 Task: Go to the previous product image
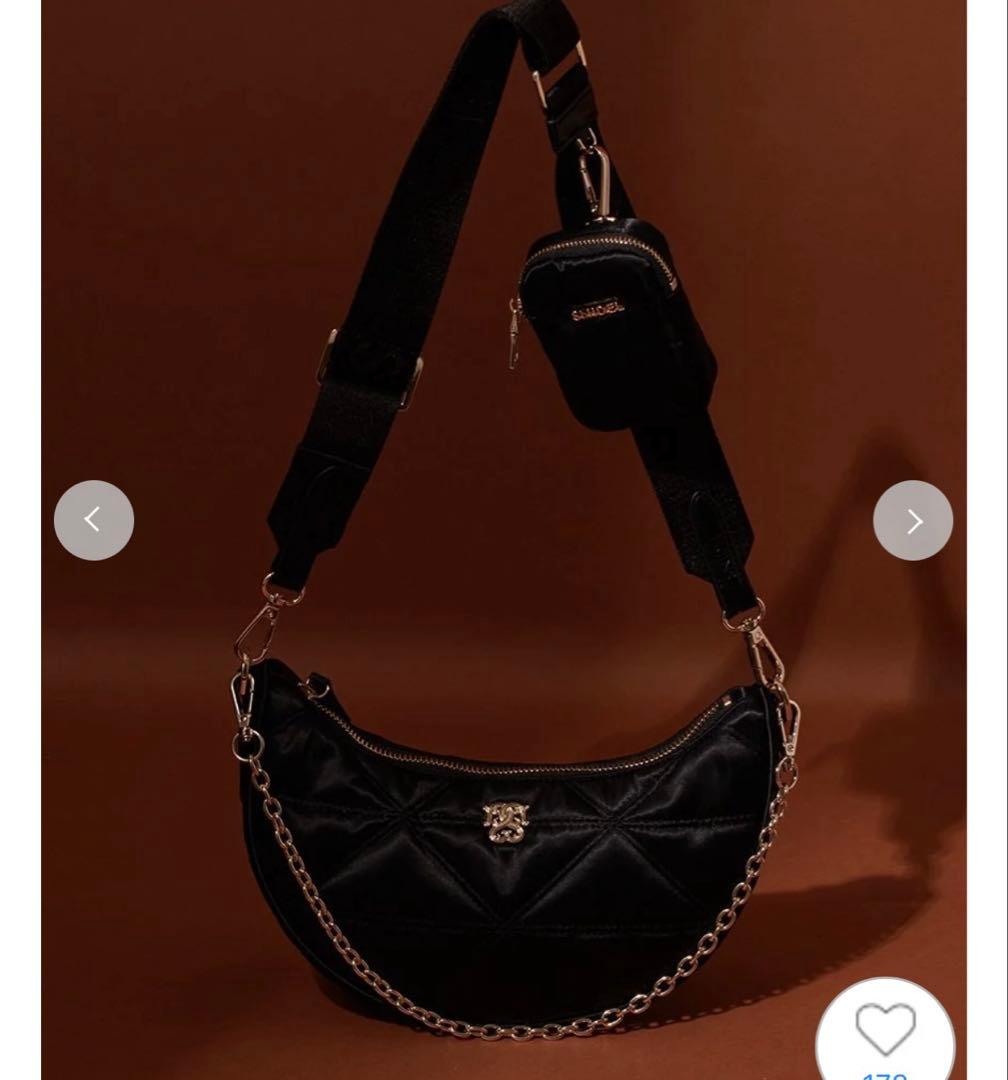pos(94,520)
